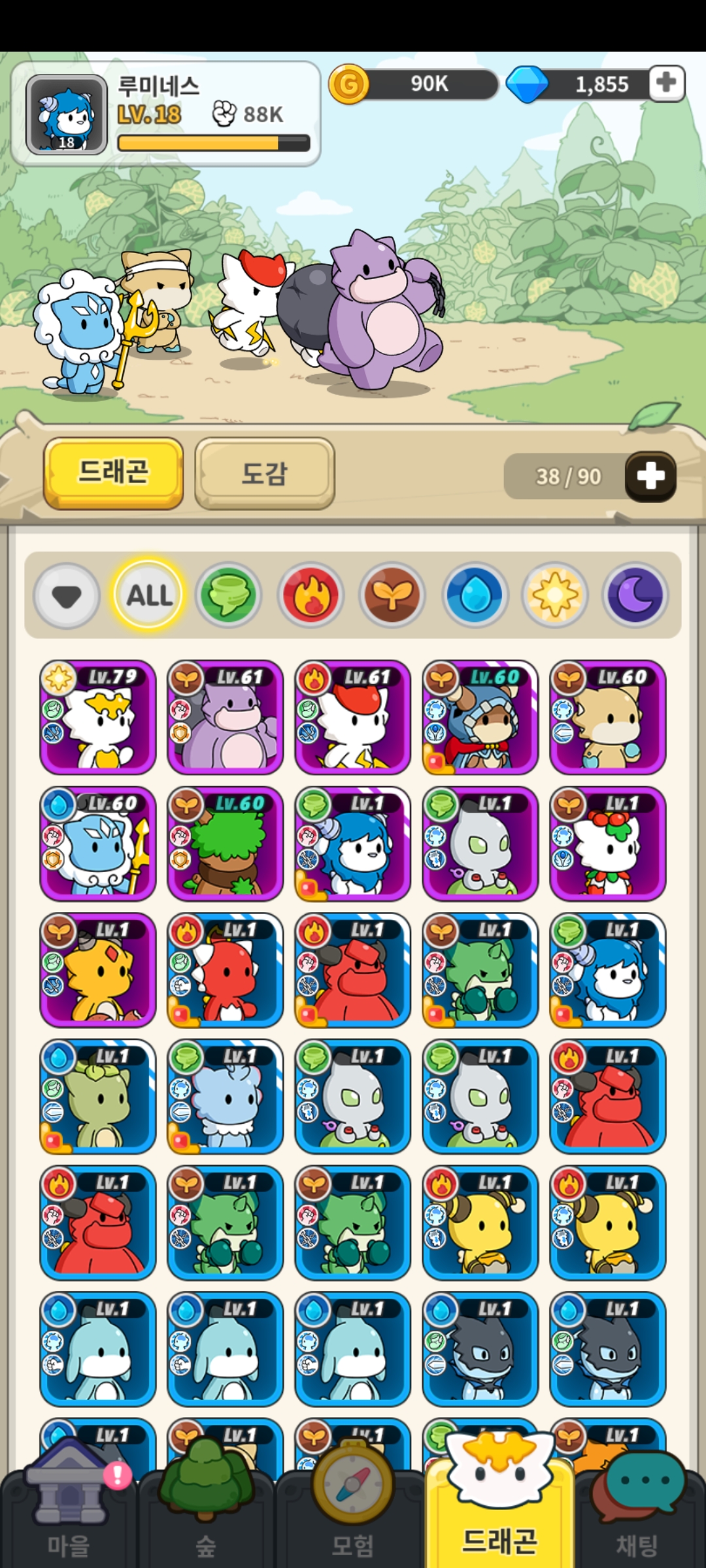Filter by water drop element
The height and width of the screenshot is (1568, 706).
point(475,595)
